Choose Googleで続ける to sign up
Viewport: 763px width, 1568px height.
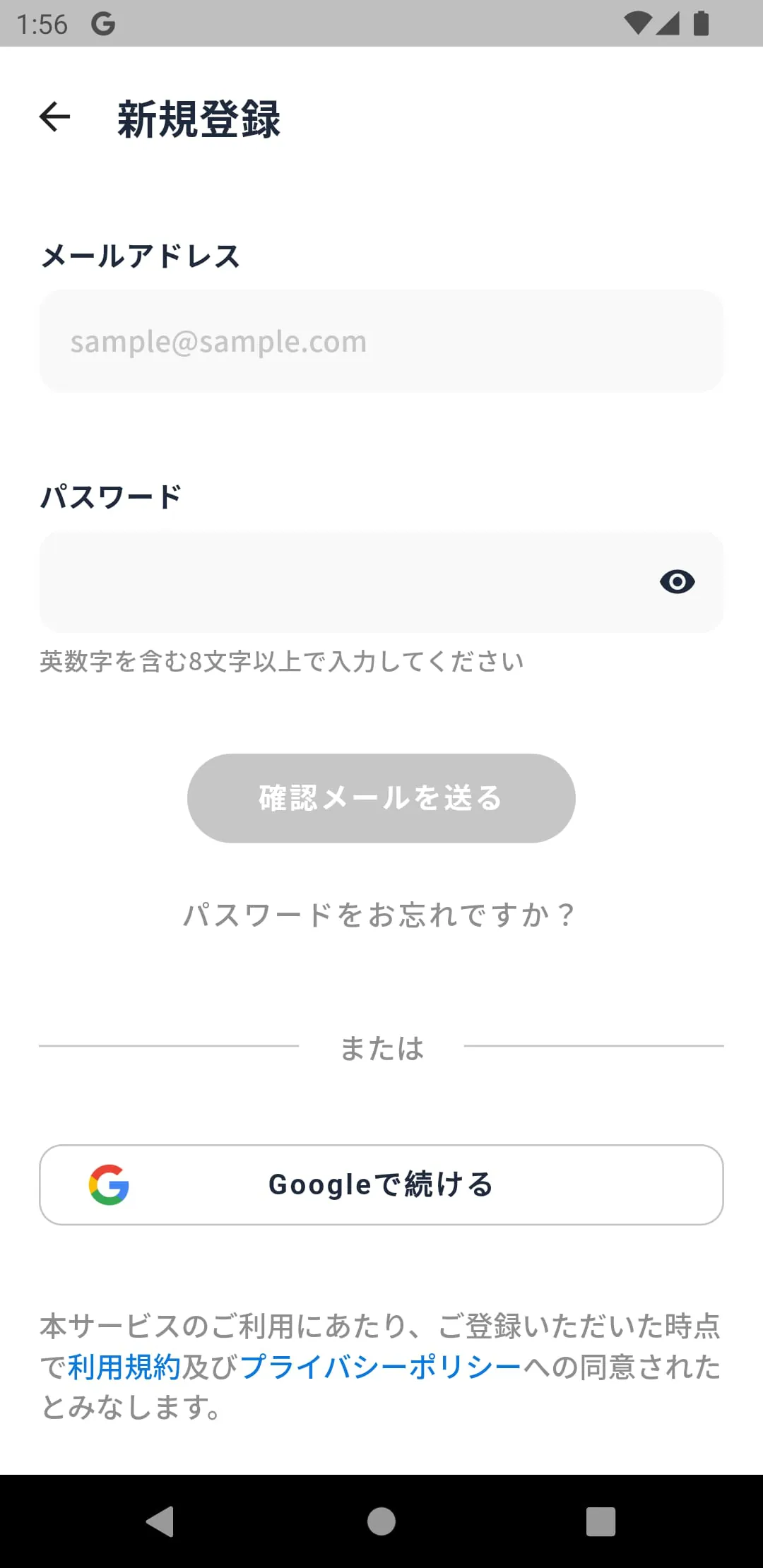tap(381, 1184)
